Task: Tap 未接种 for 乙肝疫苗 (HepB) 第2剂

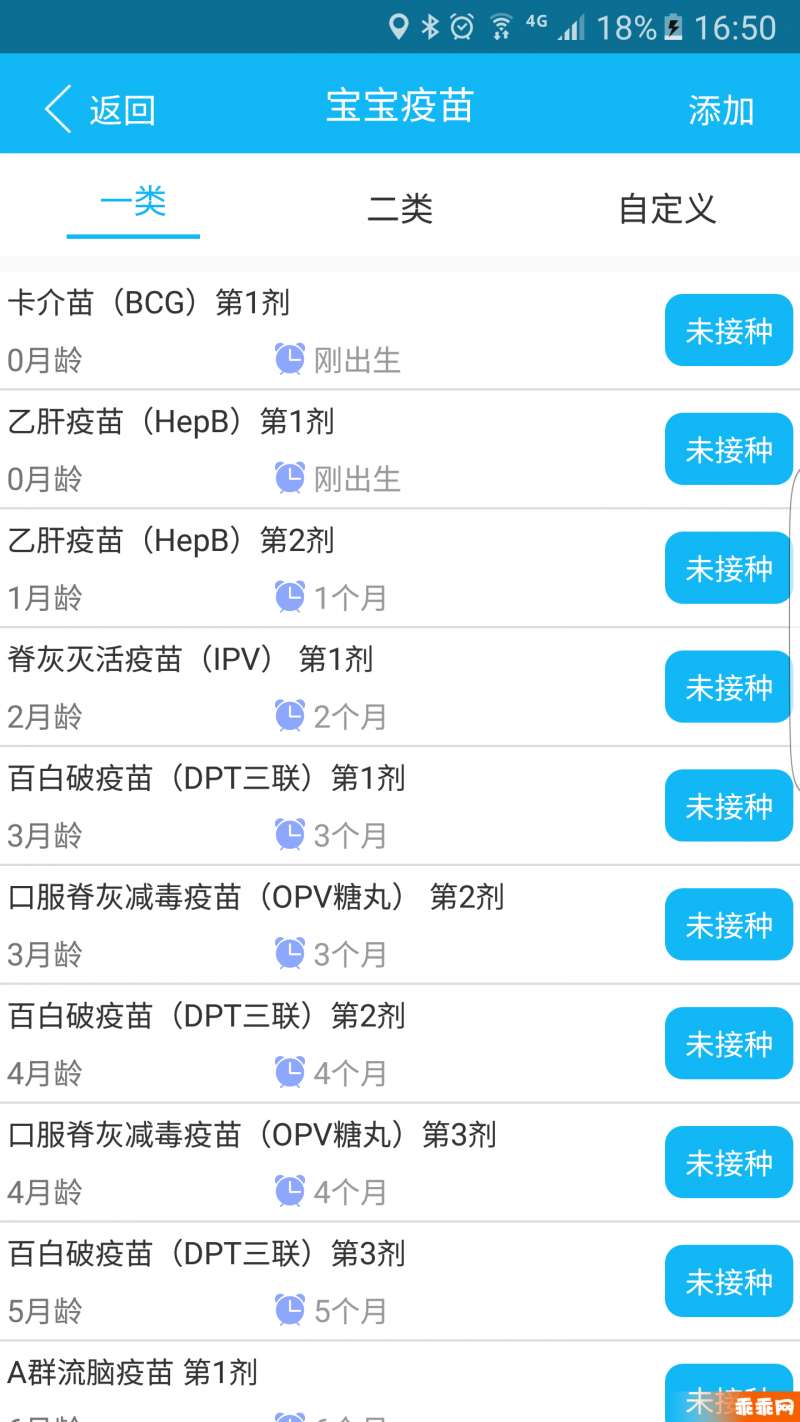Action: click(x=729, y=568)
